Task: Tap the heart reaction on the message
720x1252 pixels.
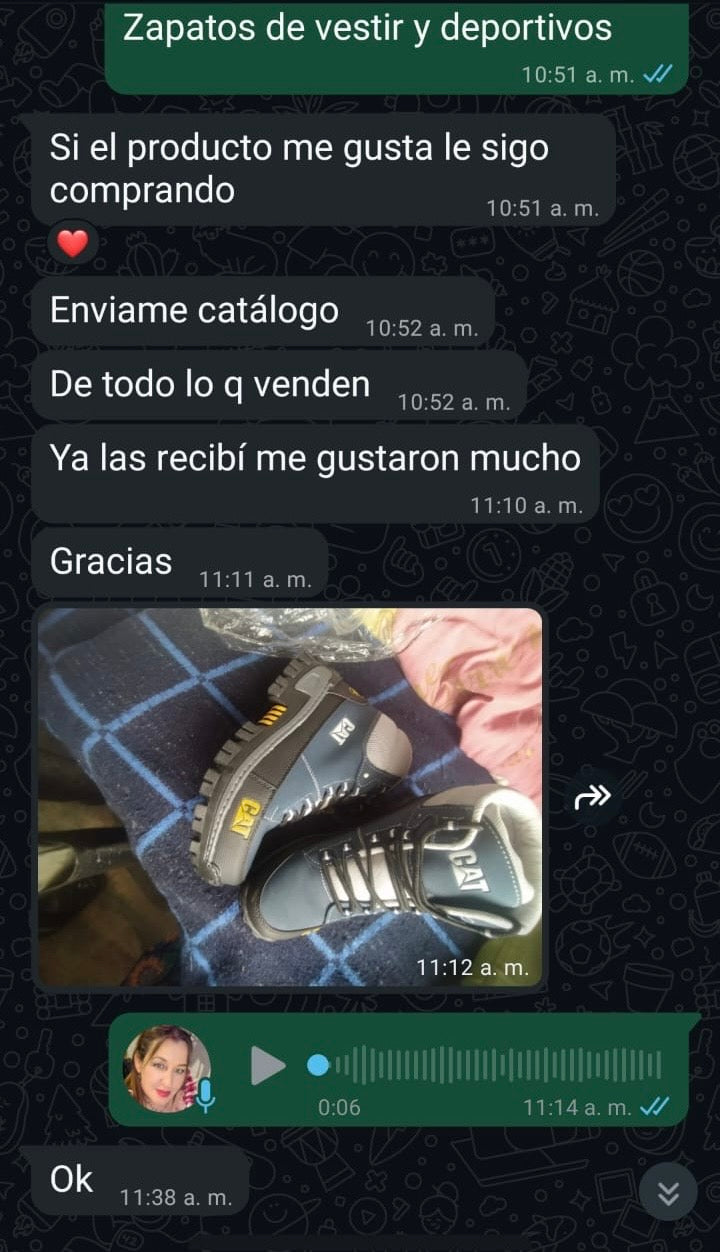Action: (x=72, y=243)
